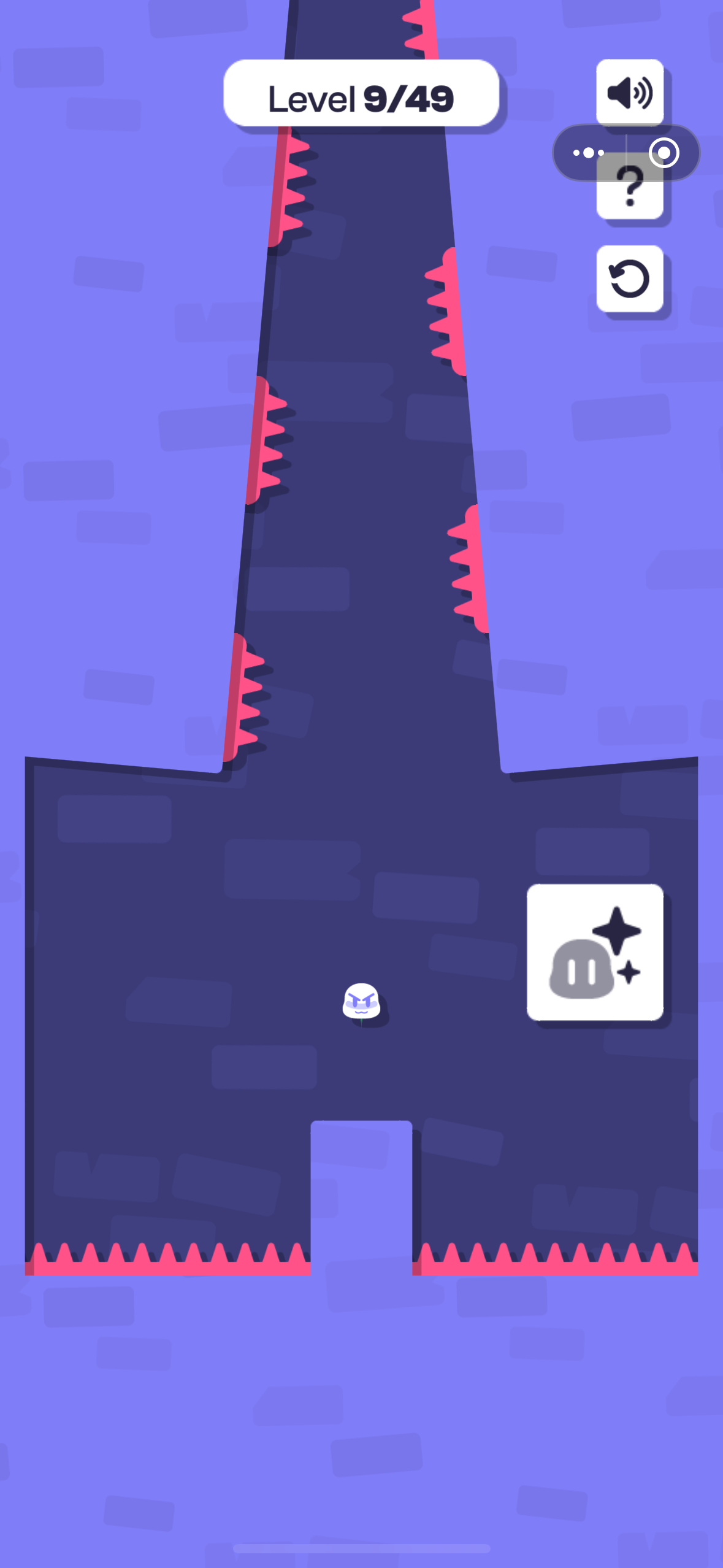The image size is (723, 1568).
Task: Mute the game sound
Action: tap(629, 93)
